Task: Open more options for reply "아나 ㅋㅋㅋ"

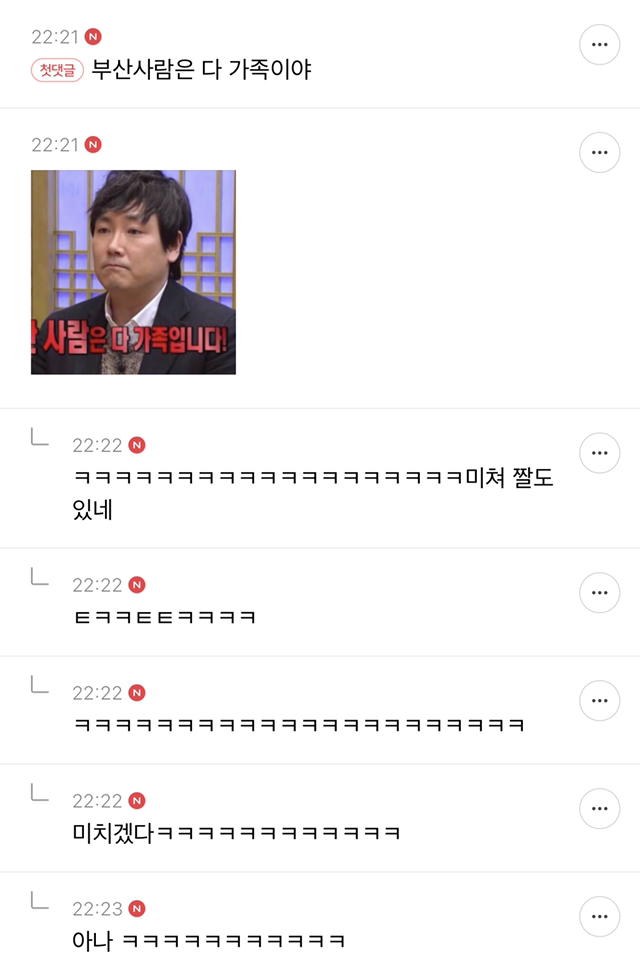Action: click(x=600, y=917)
